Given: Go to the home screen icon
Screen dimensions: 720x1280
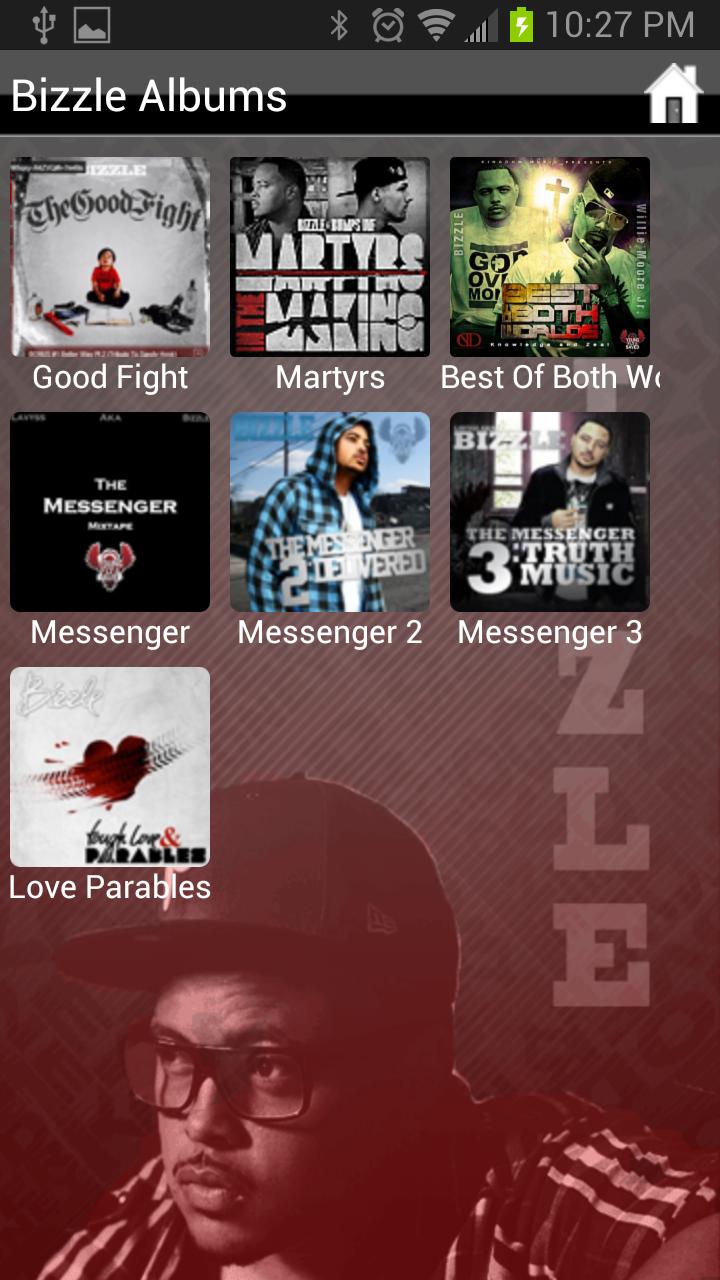Looking at the screenshot, I should [673, 95].
